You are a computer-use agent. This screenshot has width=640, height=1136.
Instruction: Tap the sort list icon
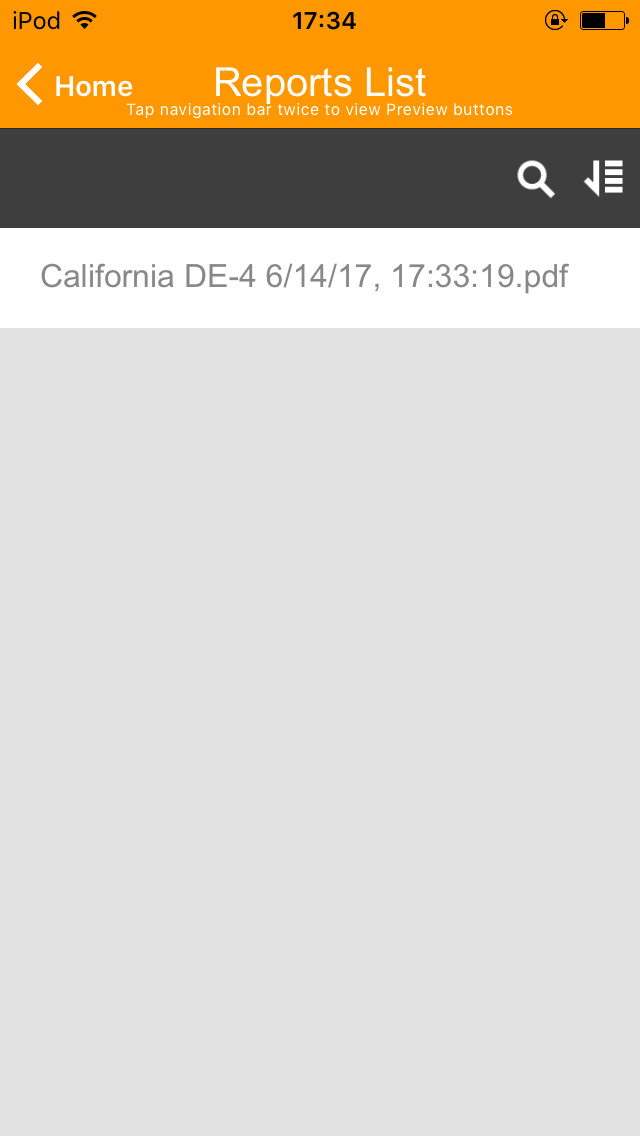click(x=604, y=179)
